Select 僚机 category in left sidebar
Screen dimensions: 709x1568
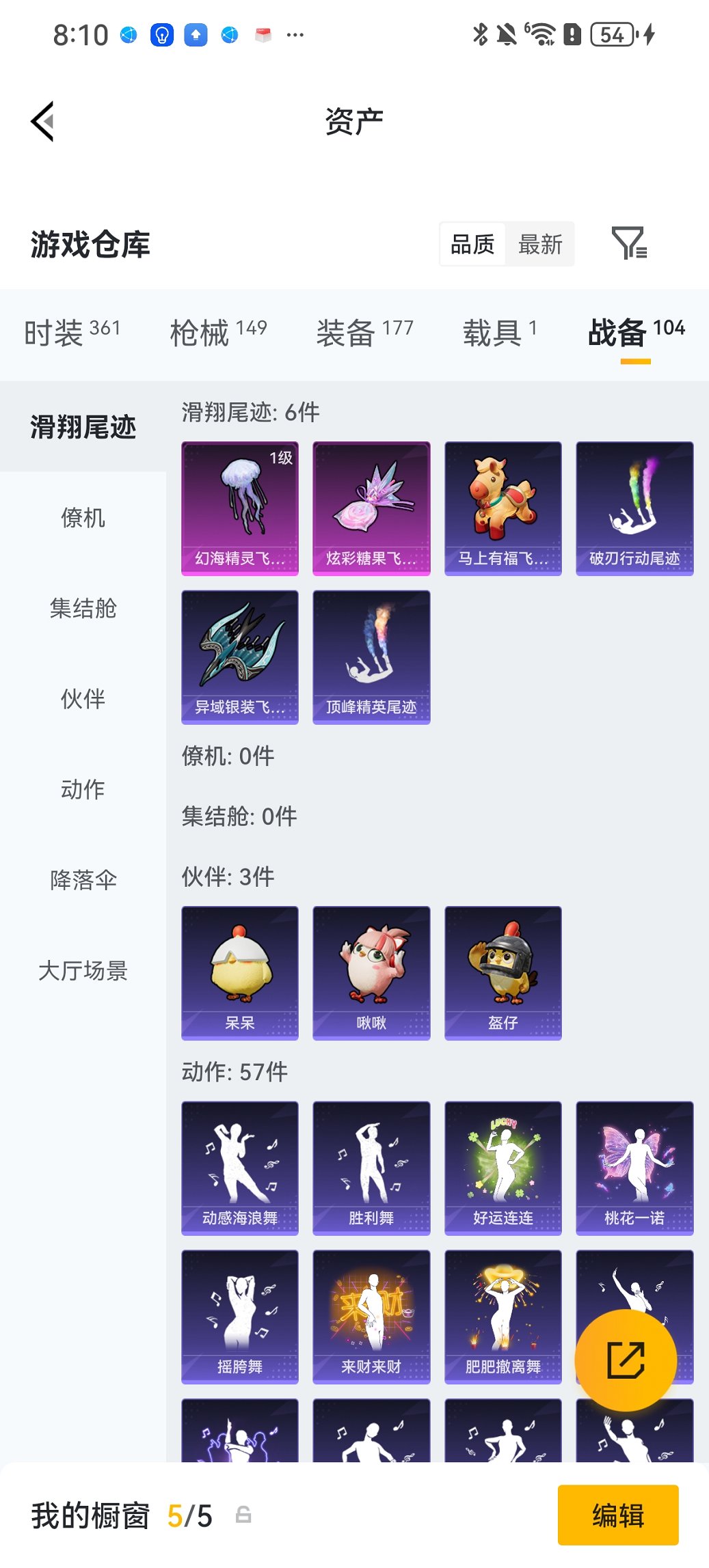(x=85, y=519)
